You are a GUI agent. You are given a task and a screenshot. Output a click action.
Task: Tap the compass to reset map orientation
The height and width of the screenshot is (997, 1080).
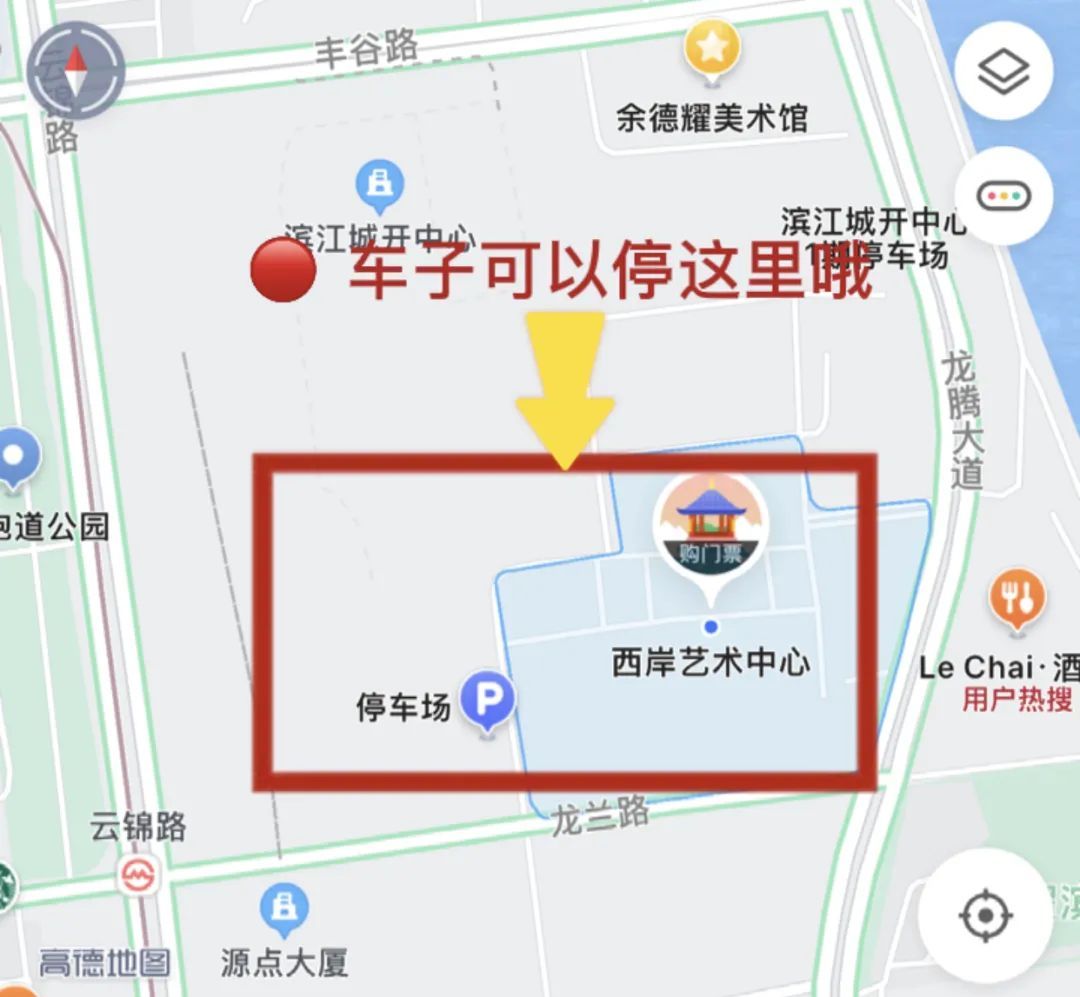click(76, 72)
